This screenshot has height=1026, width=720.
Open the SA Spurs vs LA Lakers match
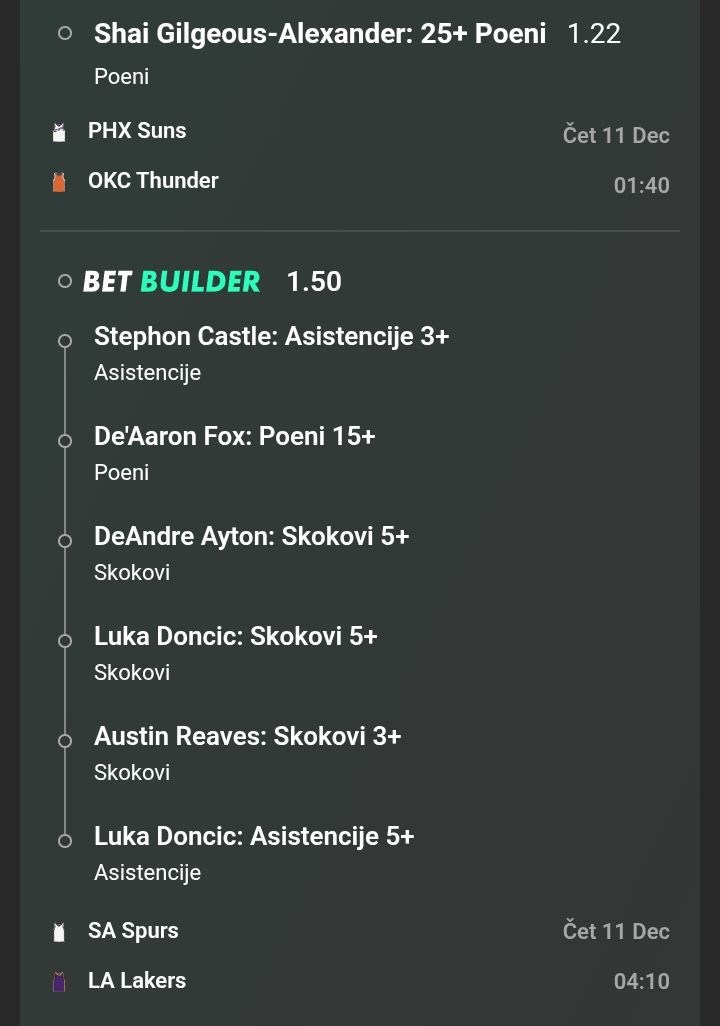point(136,955)
